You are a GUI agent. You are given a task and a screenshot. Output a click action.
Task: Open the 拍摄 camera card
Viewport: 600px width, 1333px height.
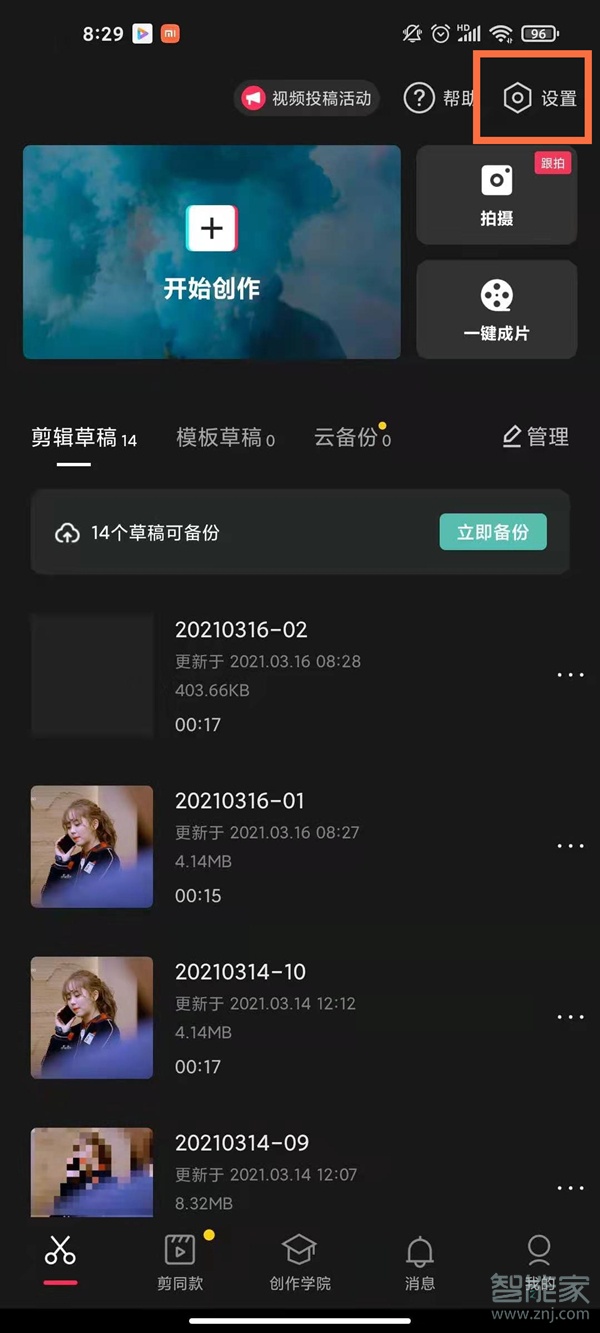coord(496,195)
